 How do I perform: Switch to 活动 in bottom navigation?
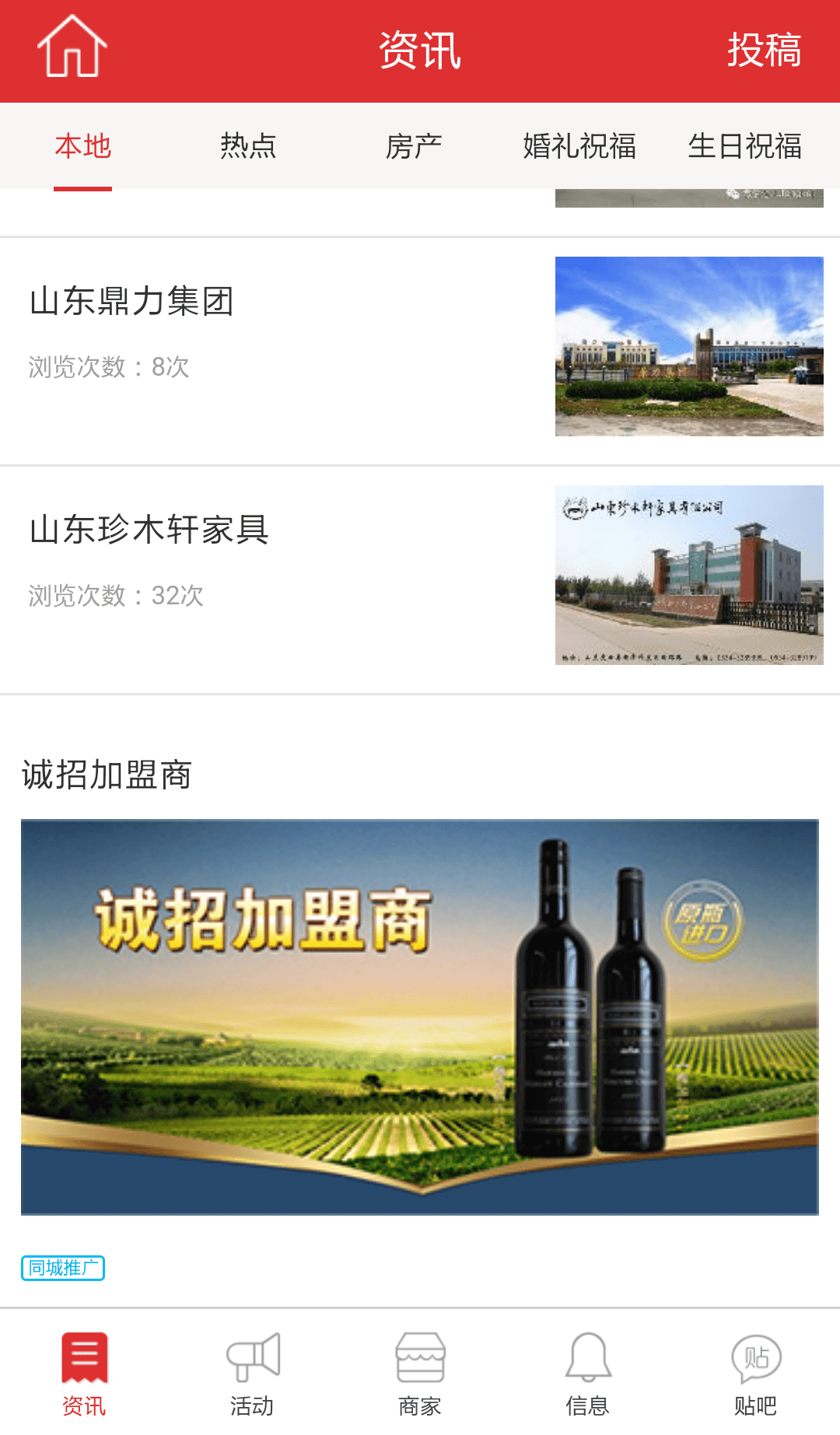point(252,1373)
